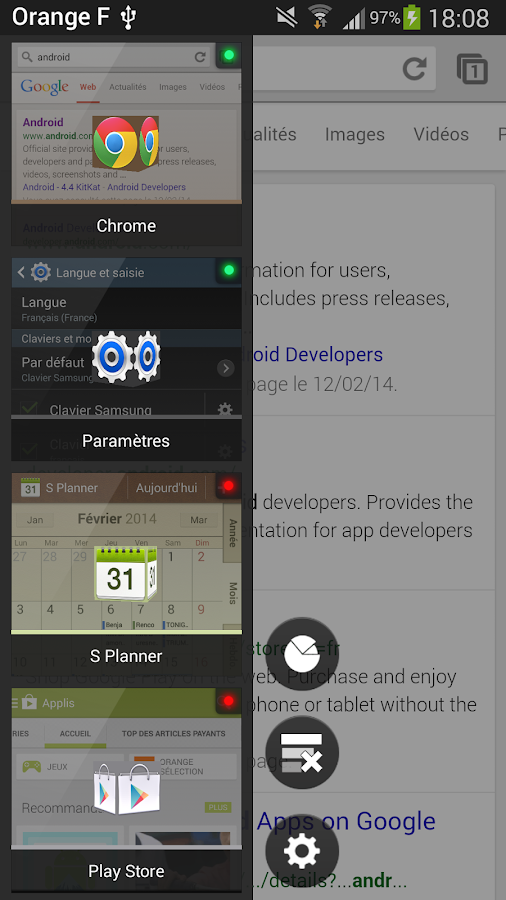Open the switcher settings gear button
The width and height of the screenshot is (506, 900).
point(302,851)
